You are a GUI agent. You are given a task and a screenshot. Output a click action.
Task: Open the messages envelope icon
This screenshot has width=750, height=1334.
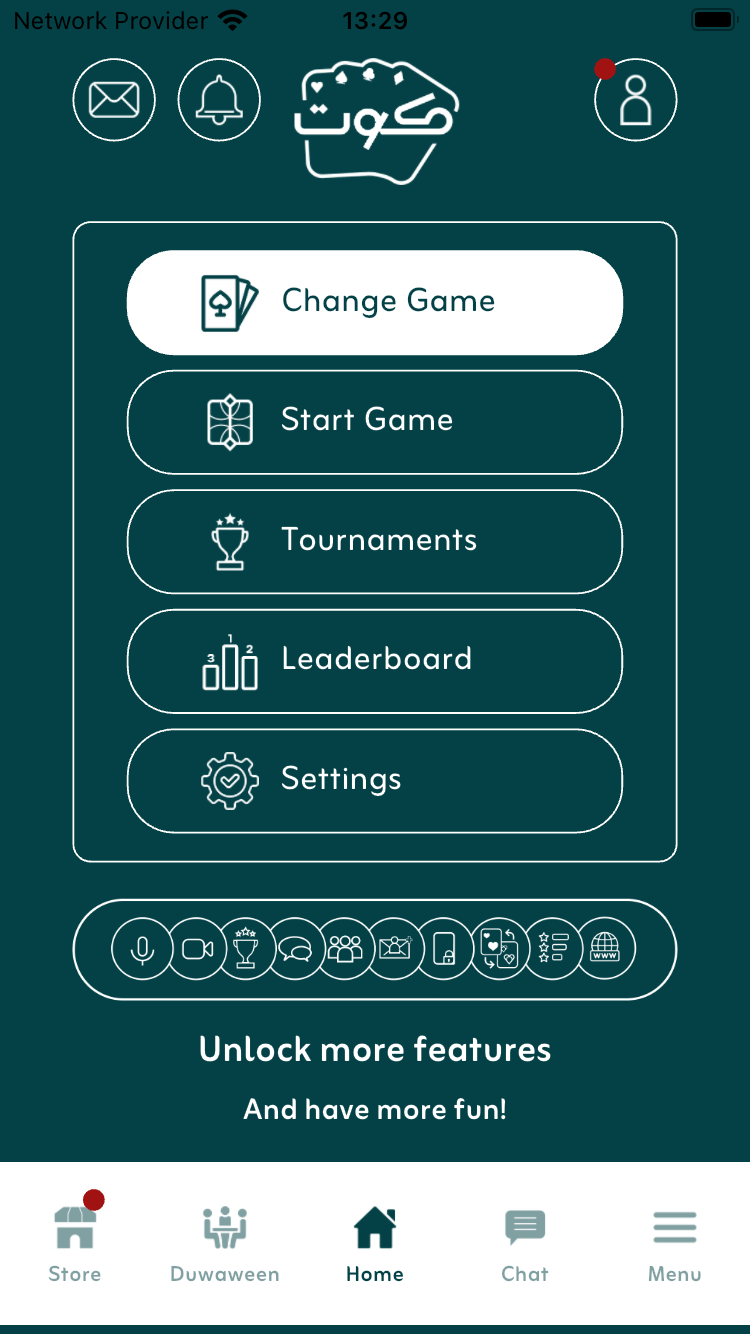(x=114, y=100)
